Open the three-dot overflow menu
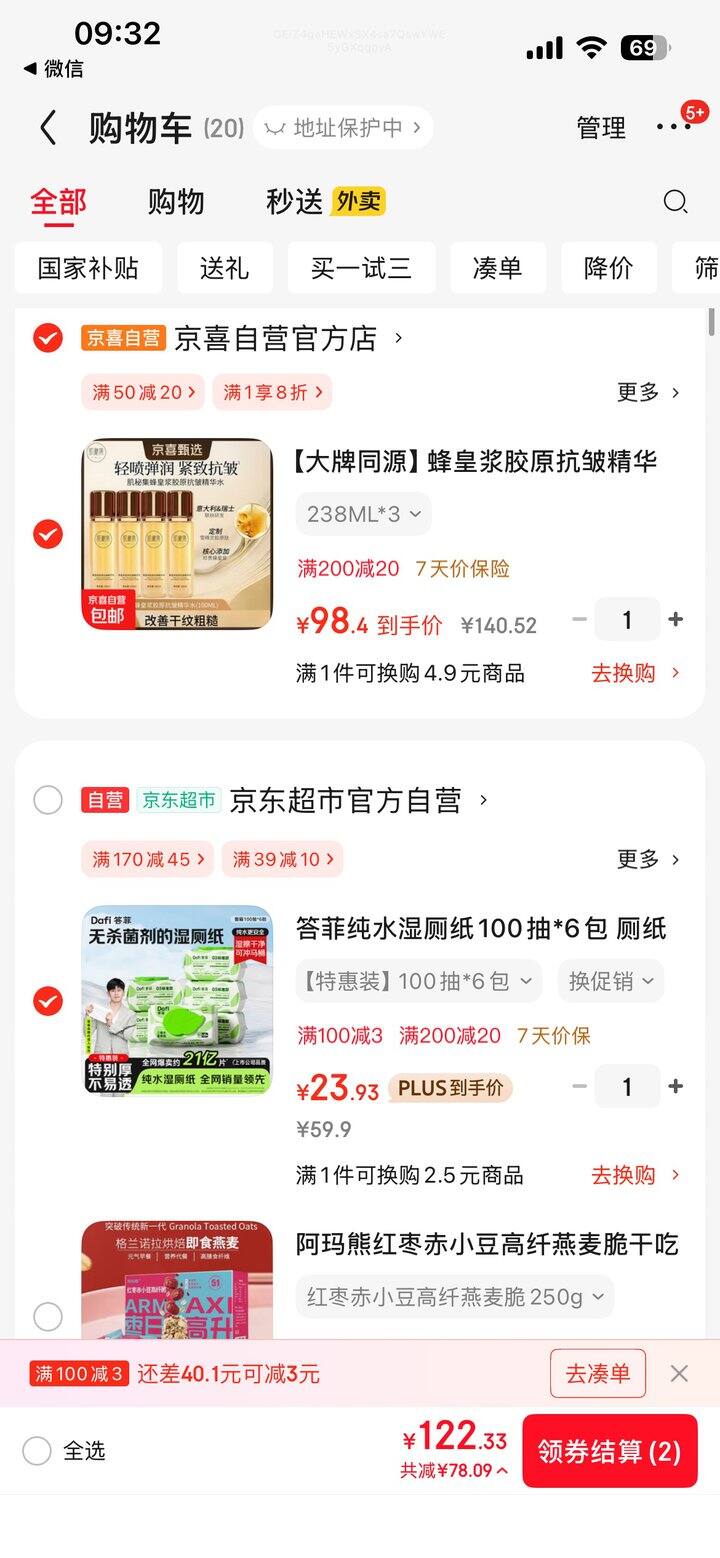 click(673, 127)
